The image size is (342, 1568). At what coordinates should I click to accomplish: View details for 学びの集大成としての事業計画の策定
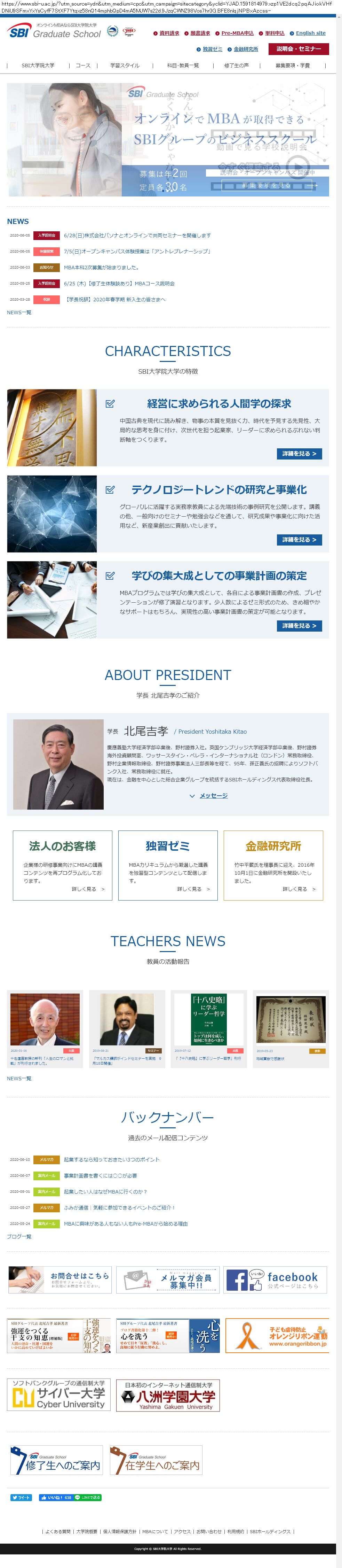(x=299, y=626)
